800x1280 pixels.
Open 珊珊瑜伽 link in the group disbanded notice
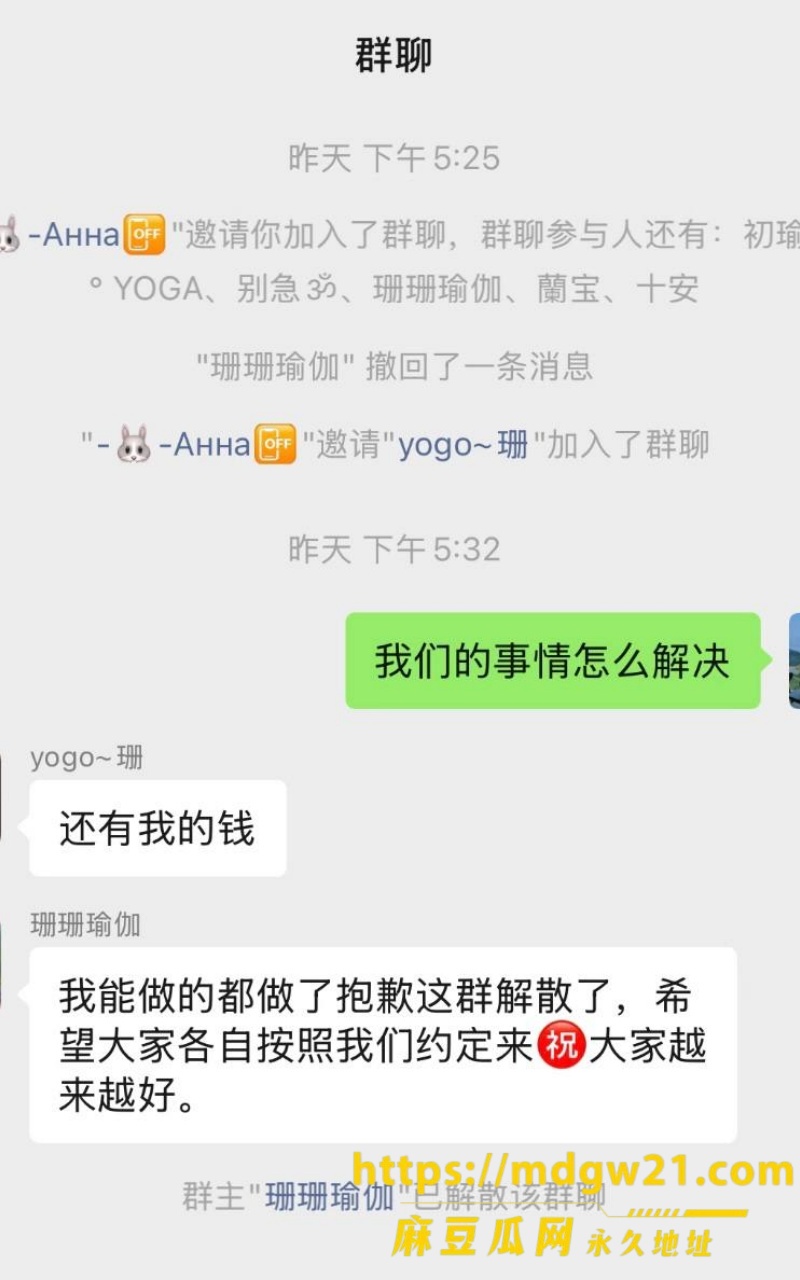click(x=329, y=1196)
